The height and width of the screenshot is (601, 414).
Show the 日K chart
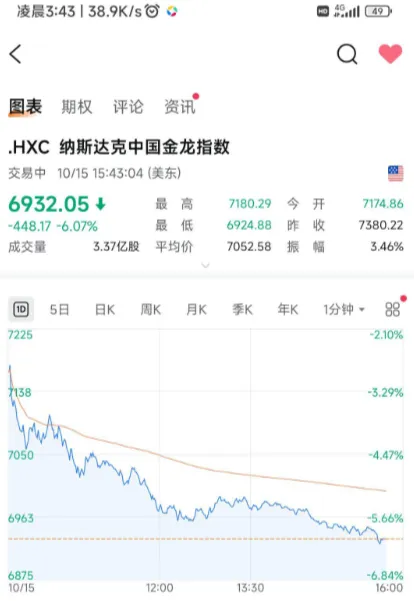click(x=105, y=309)
